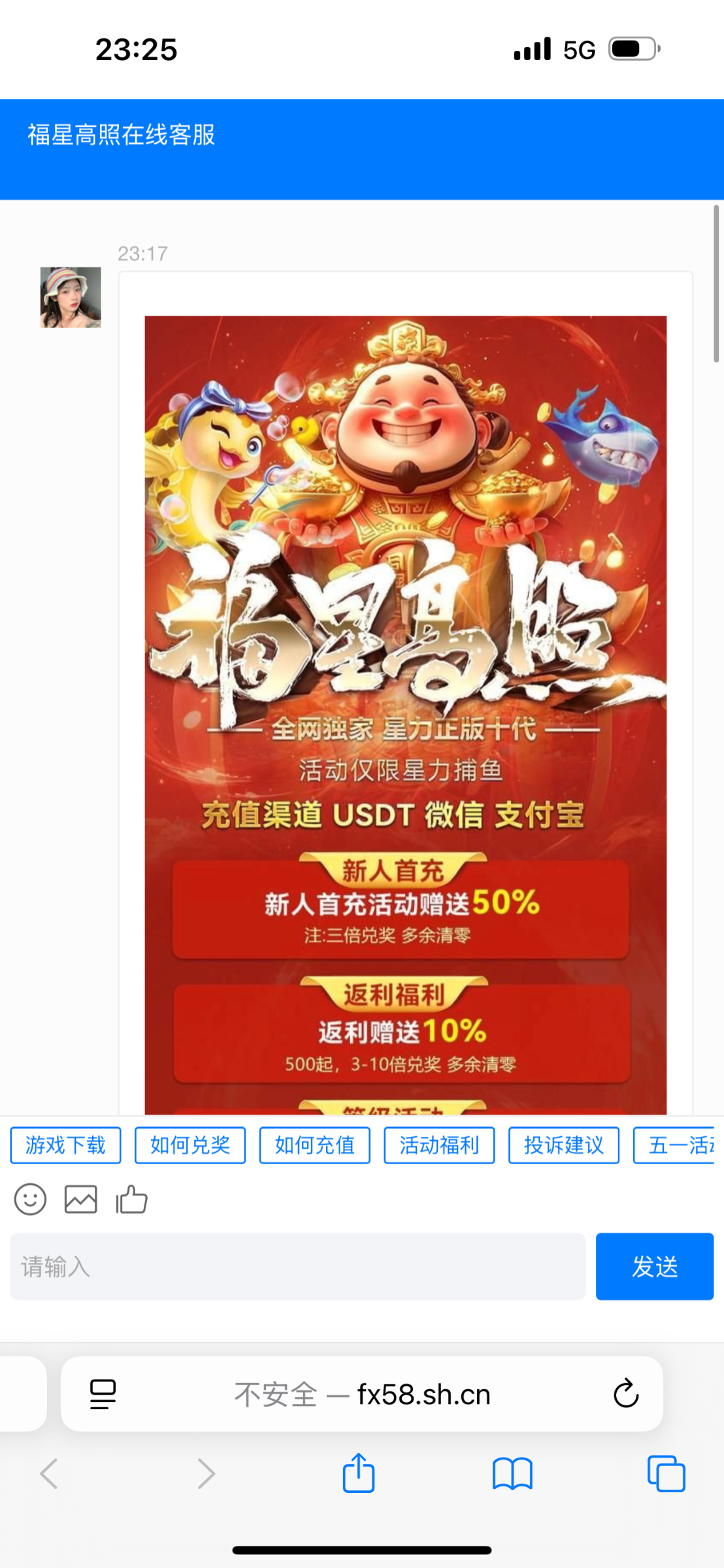This screenshot has height=1568, width=724.
Task: Reload the page in Safari
Action: (x=625, y=1394)
